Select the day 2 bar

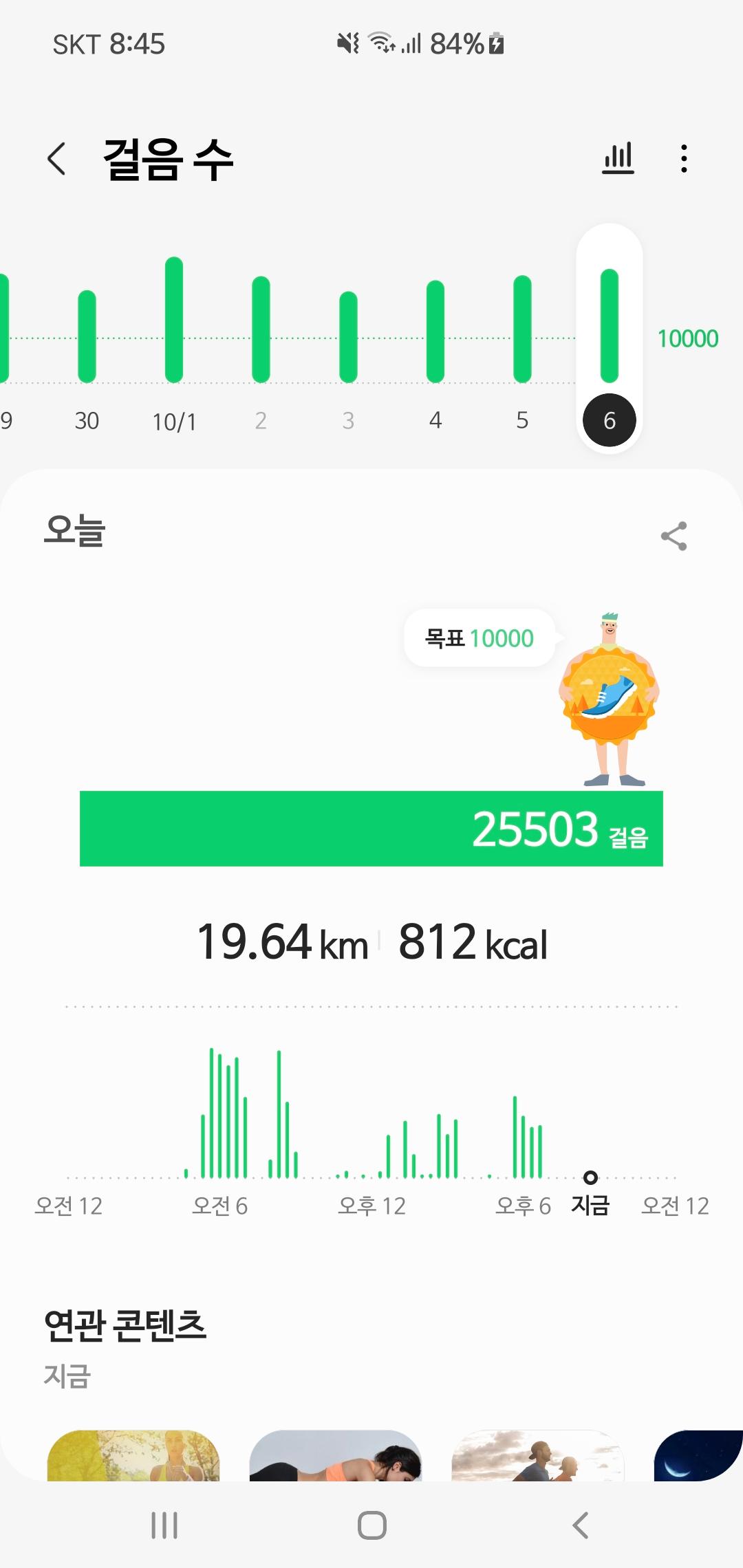261,330
